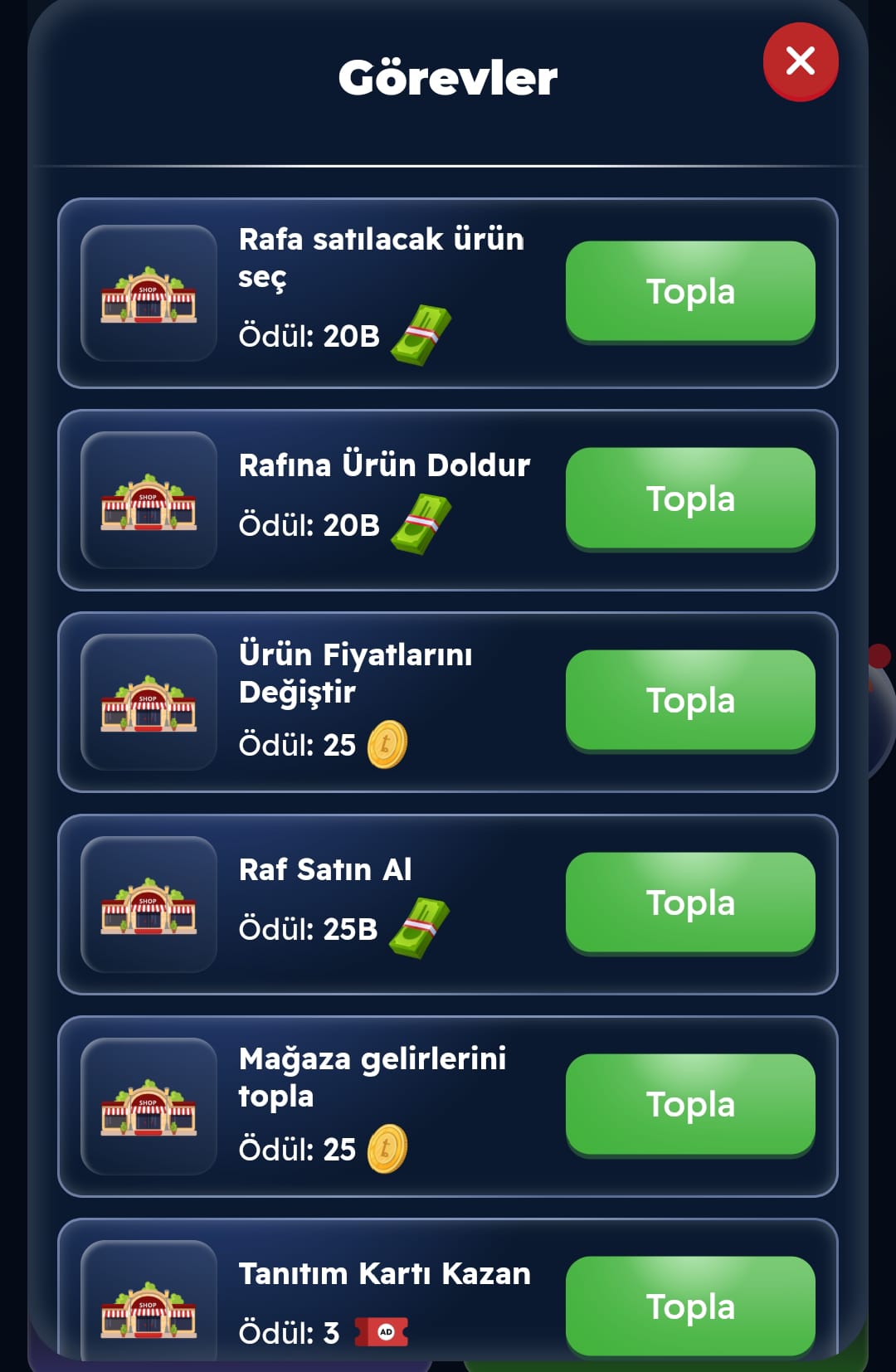
Task: Collect reward for Rafa satılacak ürün seç
Action: [689, 291]
